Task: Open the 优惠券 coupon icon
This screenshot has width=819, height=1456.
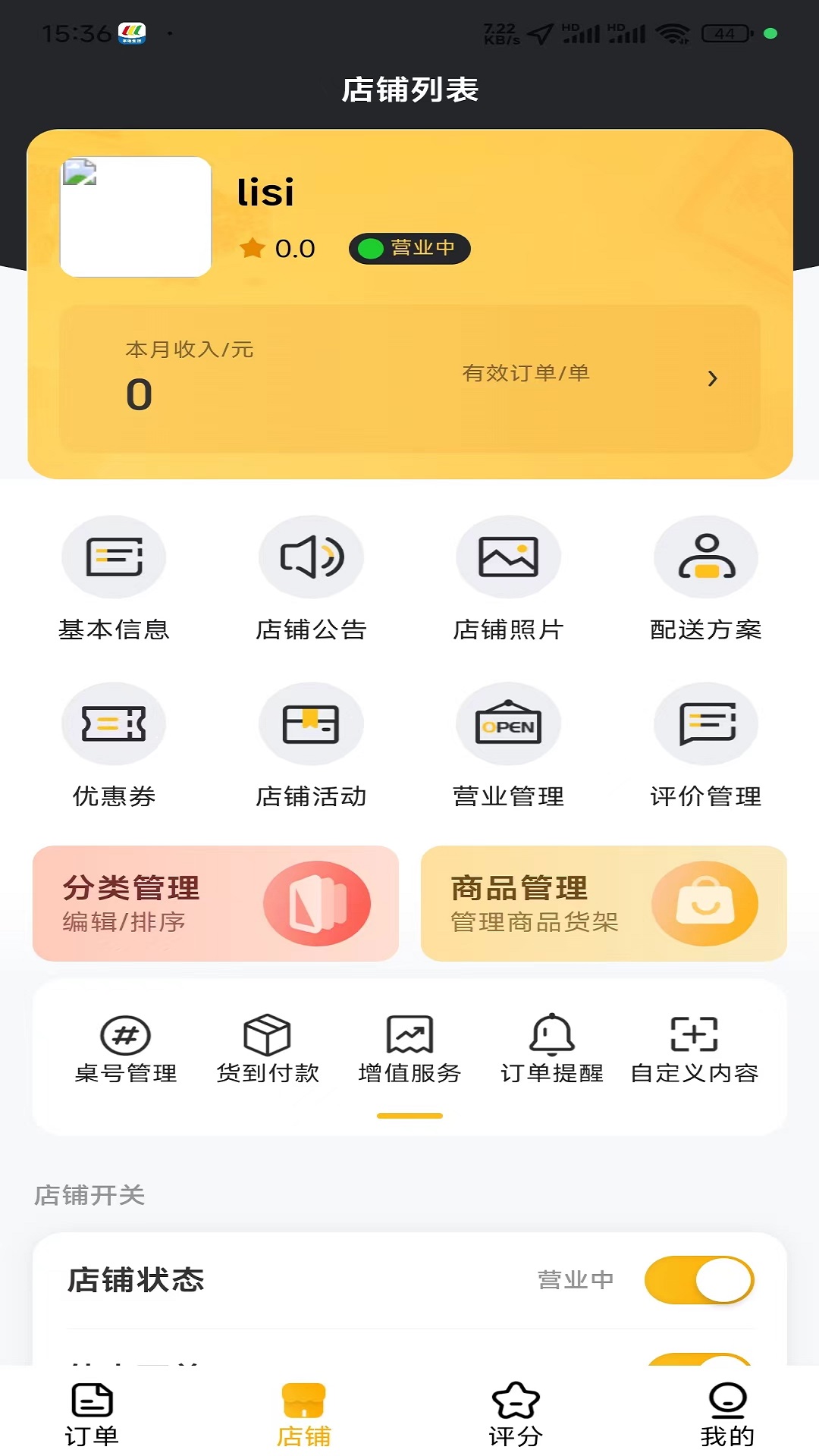Action: click(115, 723)
